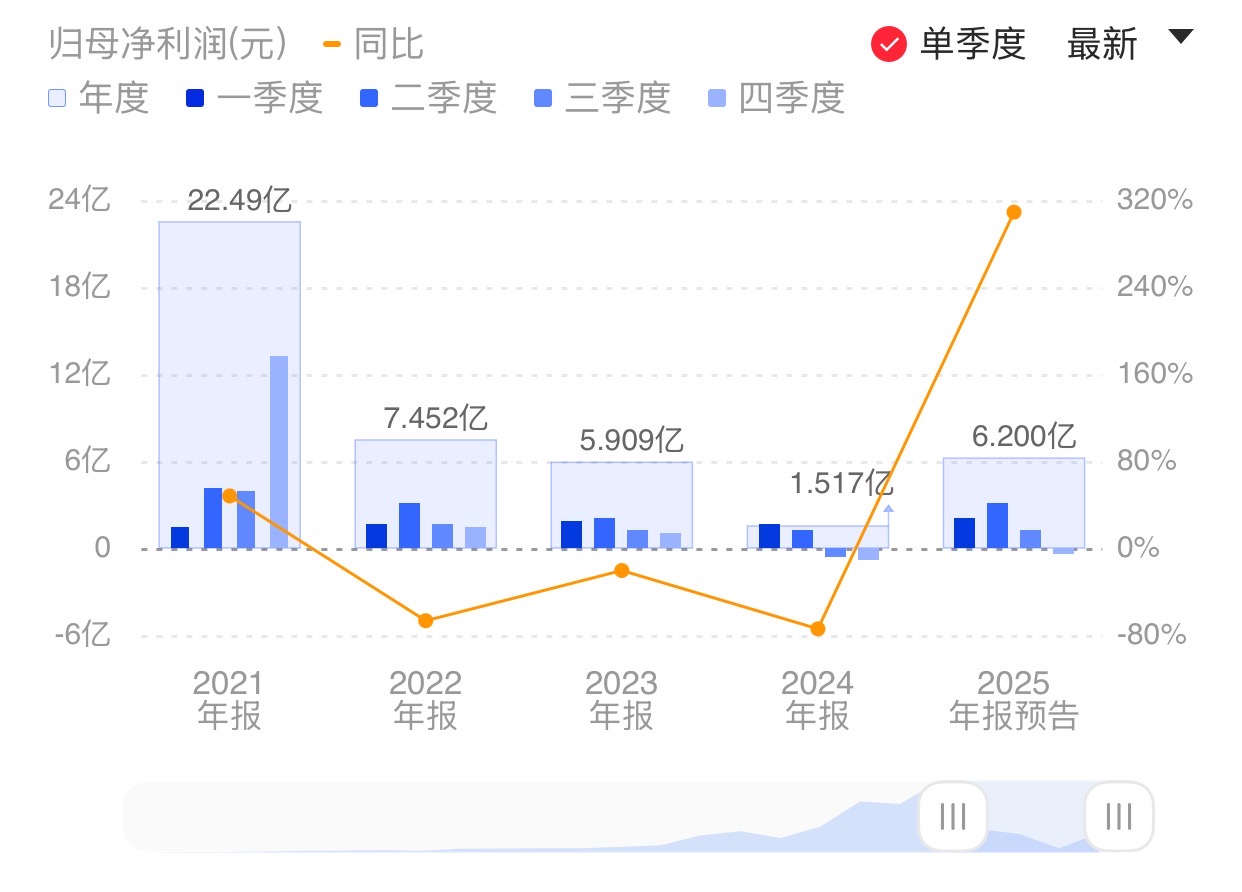The height and width of the screenshot is (892, 1242).
Task: Select the 2021 年报 bar with 22.49亿
Action: (x=229, y=385)
